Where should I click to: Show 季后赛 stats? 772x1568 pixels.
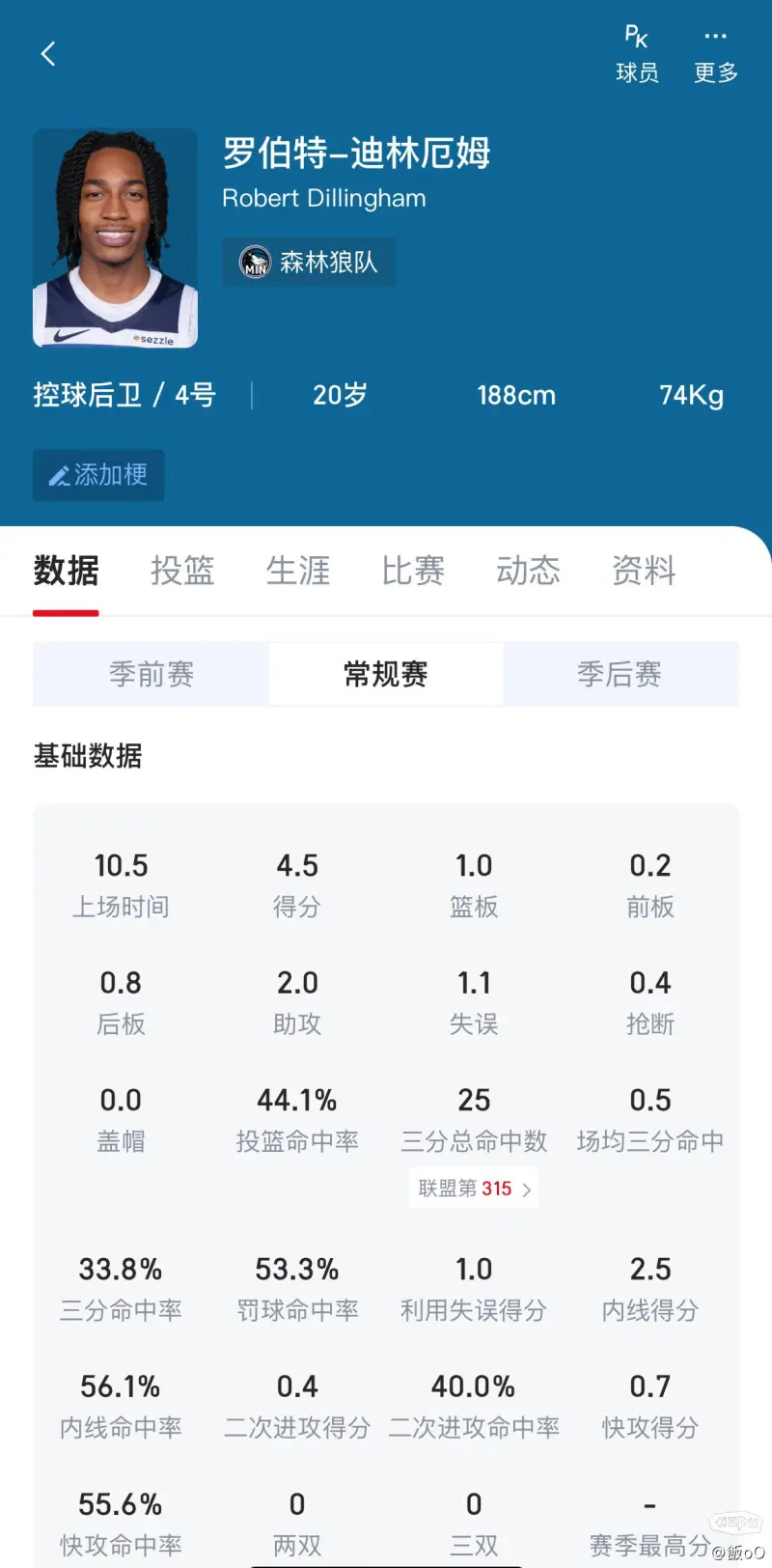click(x=620, y=674)
